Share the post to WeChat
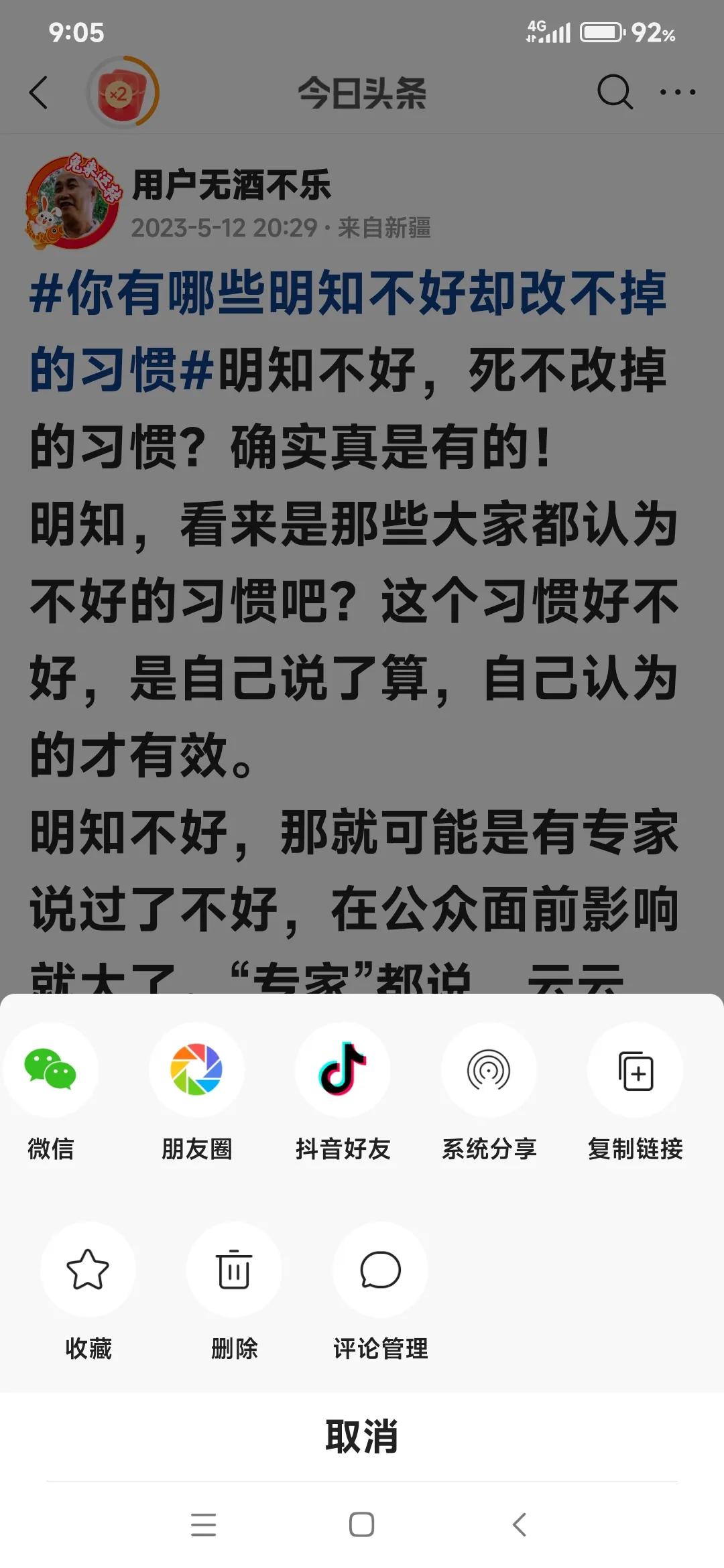 point(50,1071)
